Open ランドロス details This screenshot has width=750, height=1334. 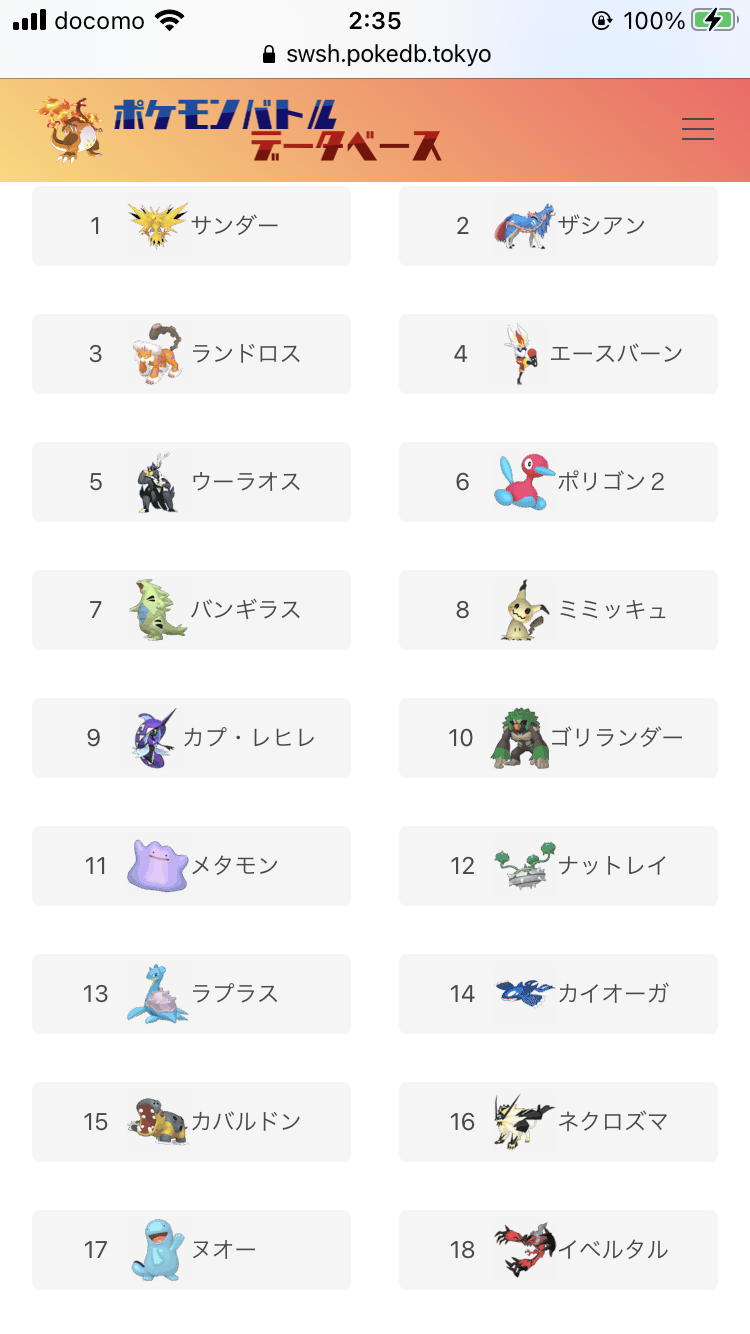191,354
